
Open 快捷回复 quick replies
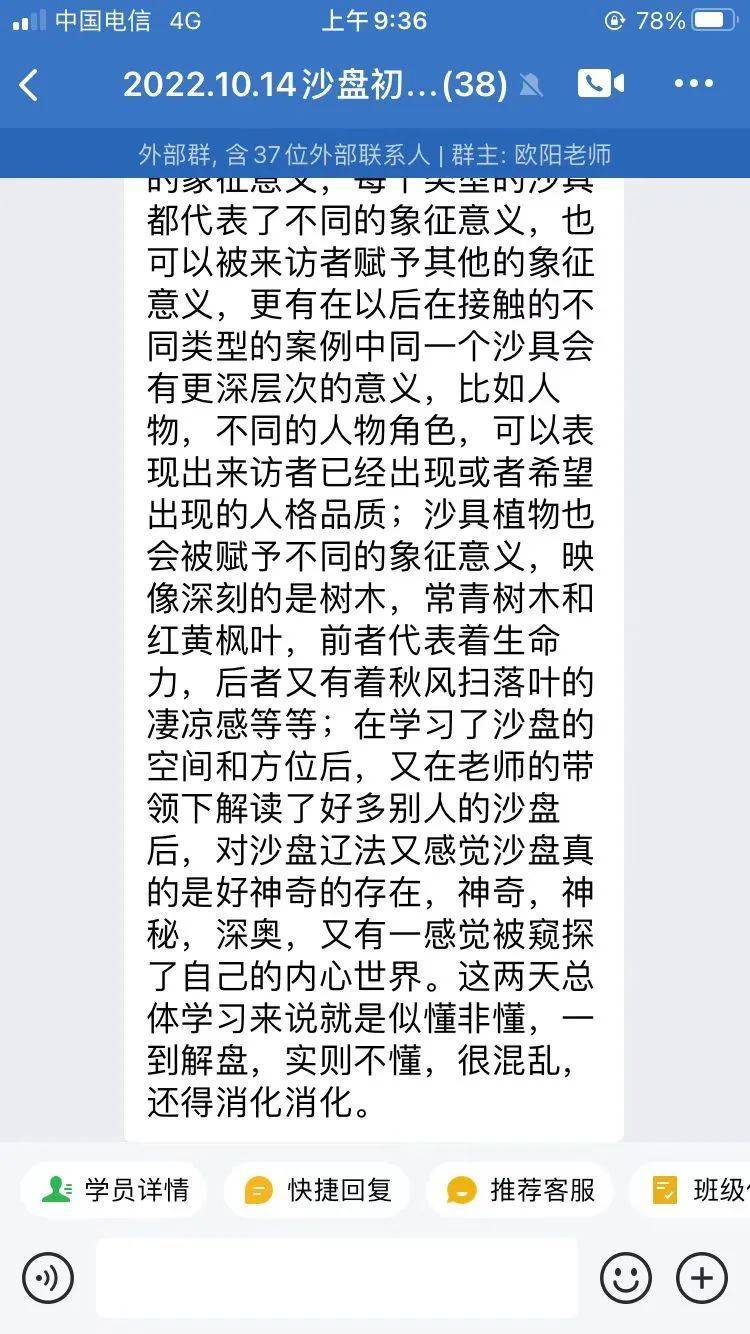coord(318,1190)
